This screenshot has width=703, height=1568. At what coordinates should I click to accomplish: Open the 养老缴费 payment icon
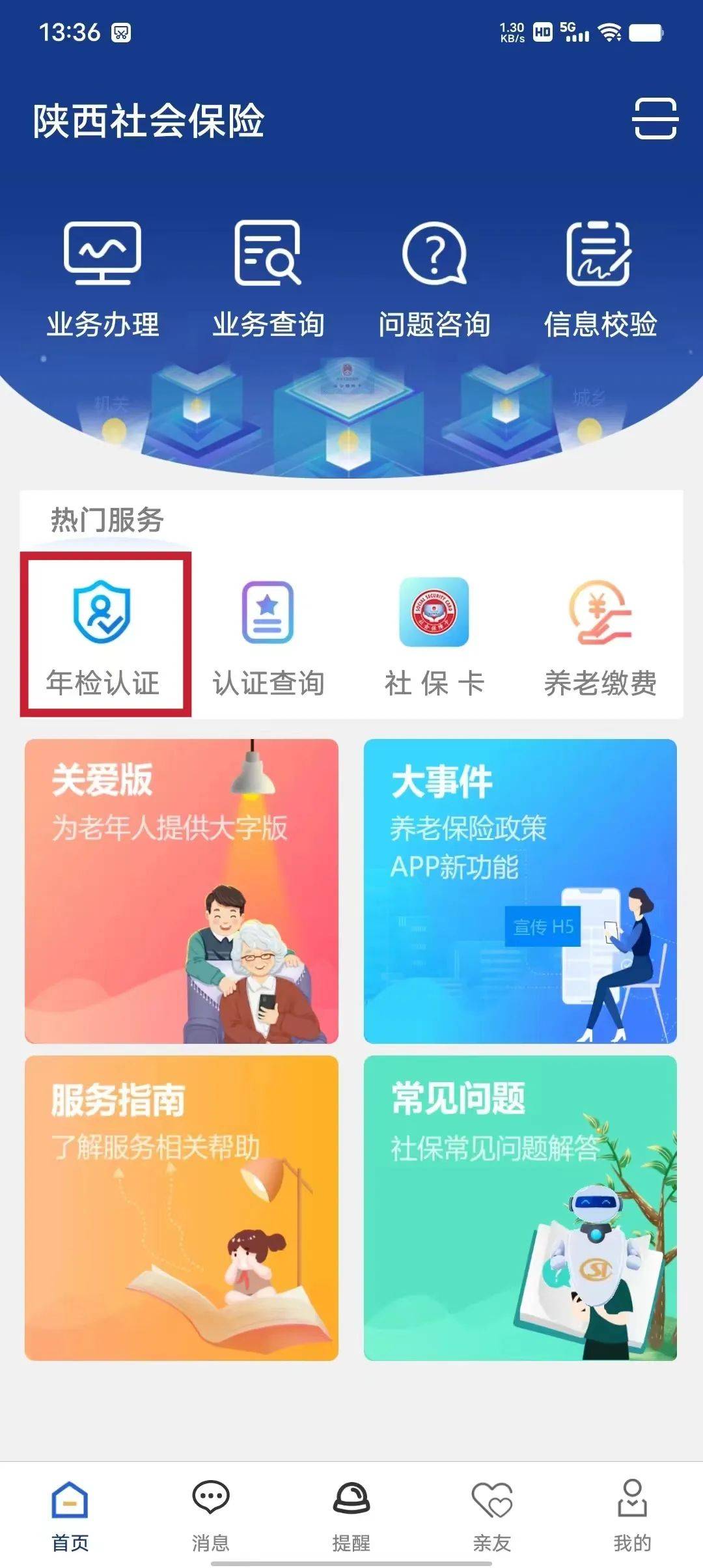[x=600, y=622]
